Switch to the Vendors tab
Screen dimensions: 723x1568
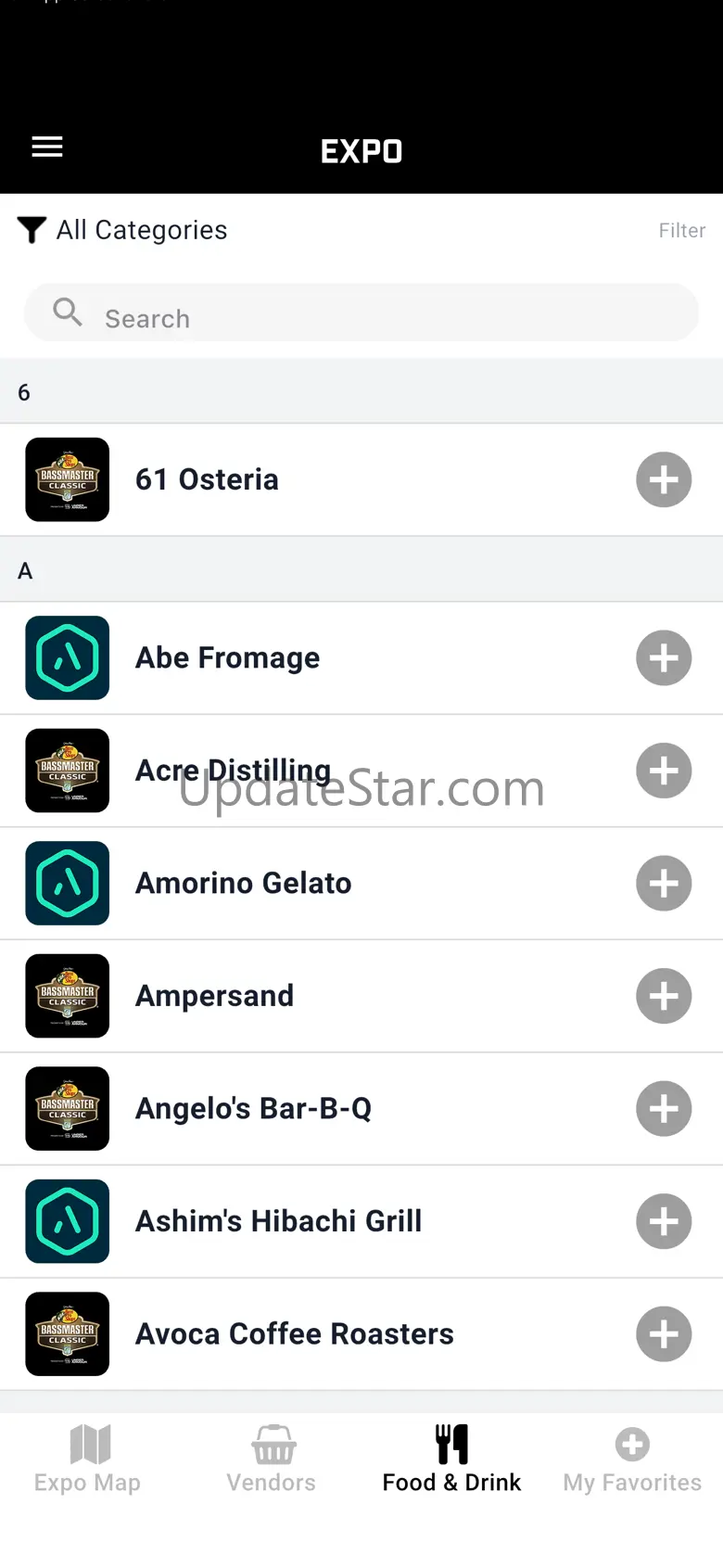coord(272,1460)
